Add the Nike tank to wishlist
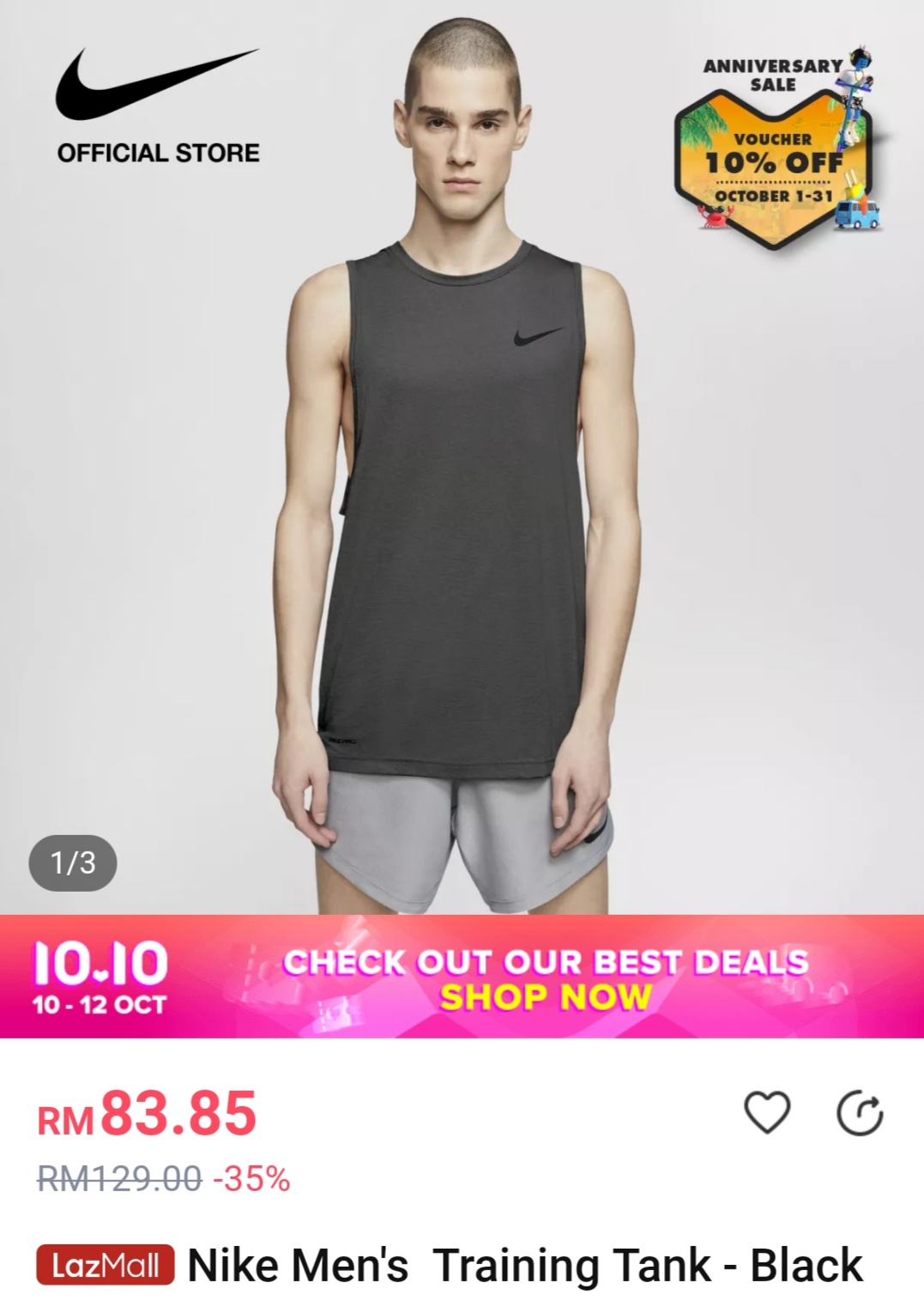 tap(766, 1113)
